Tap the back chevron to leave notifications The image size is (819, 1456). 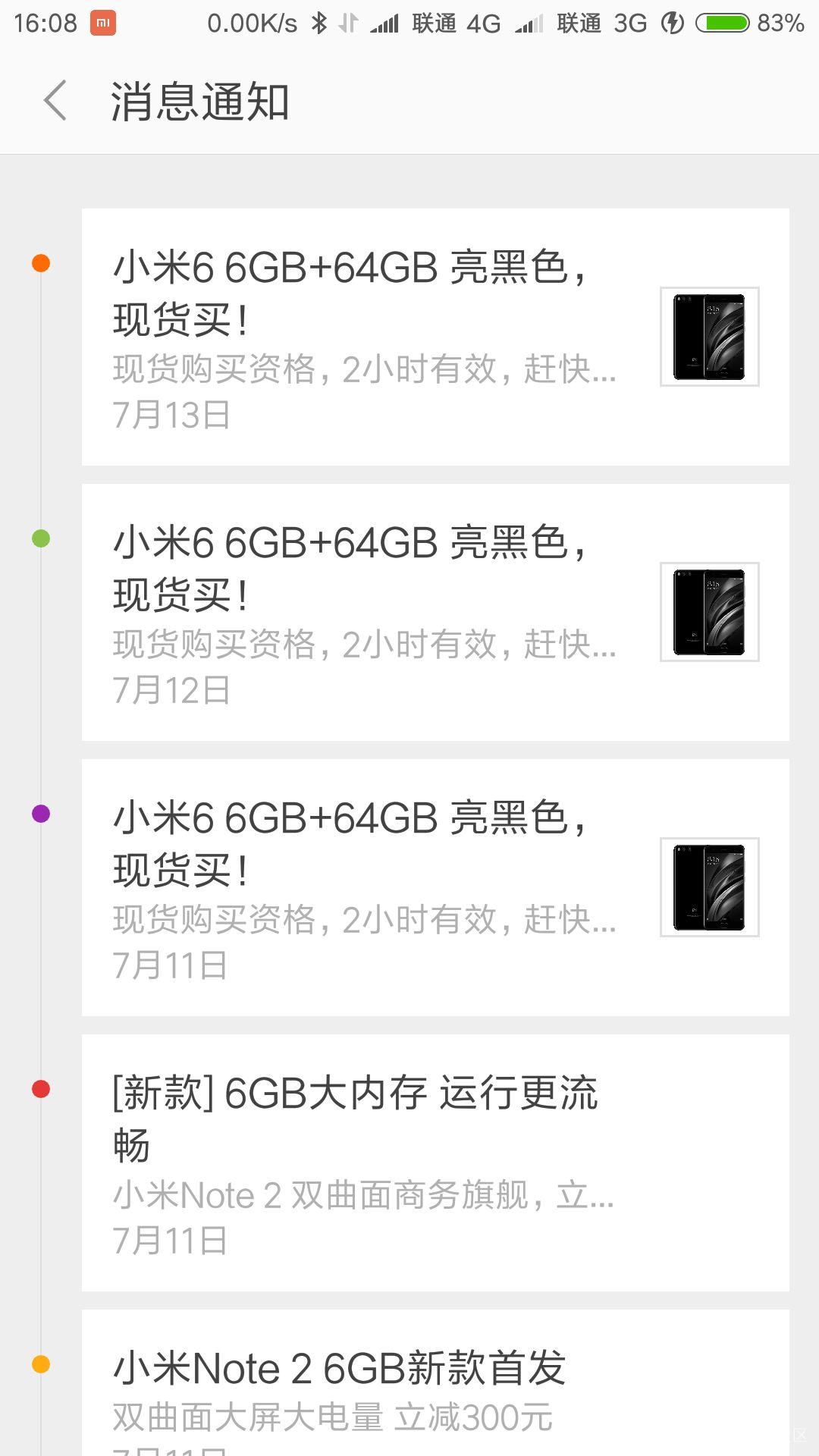point(55,101)
